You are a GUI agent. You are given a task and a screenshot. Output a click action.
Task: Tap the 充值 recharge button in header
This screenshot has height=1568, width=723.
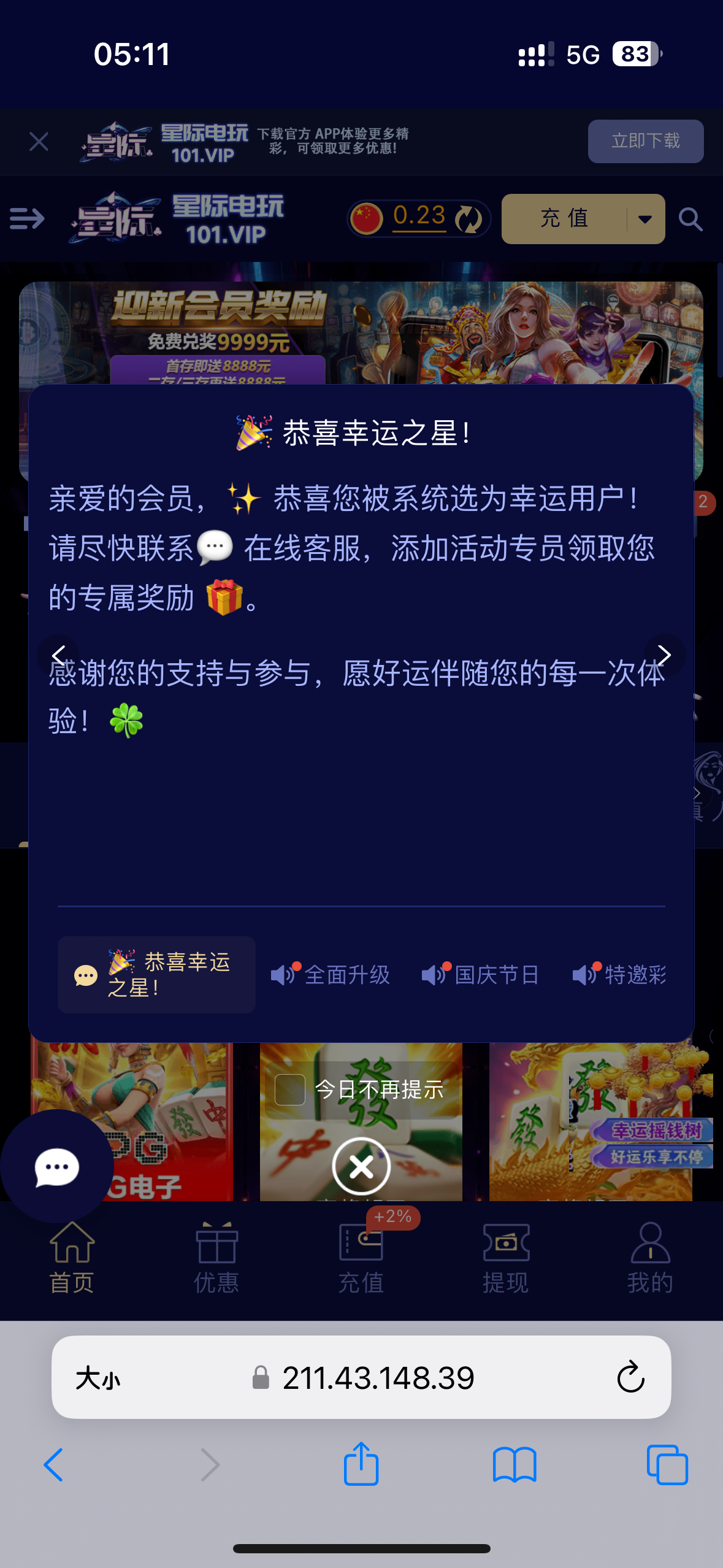(x=564, y=218)
